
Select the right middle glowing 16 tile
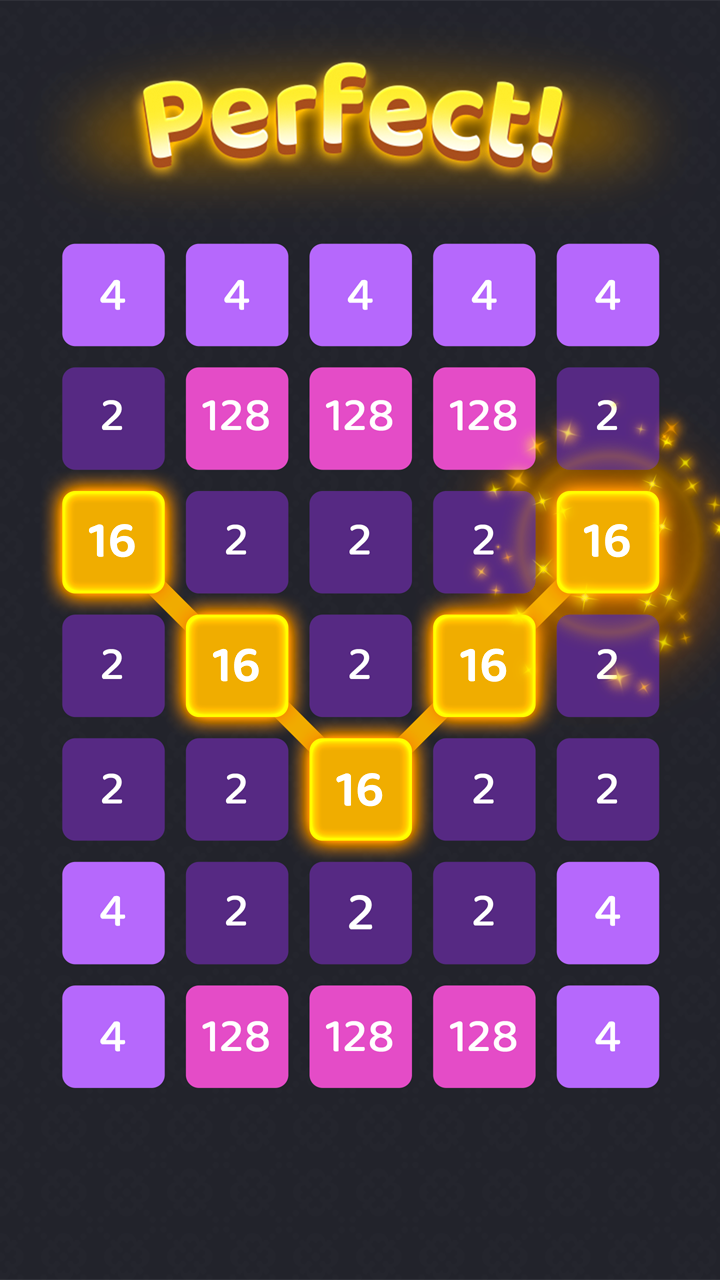pyautogui.click(x=484, y=665)
